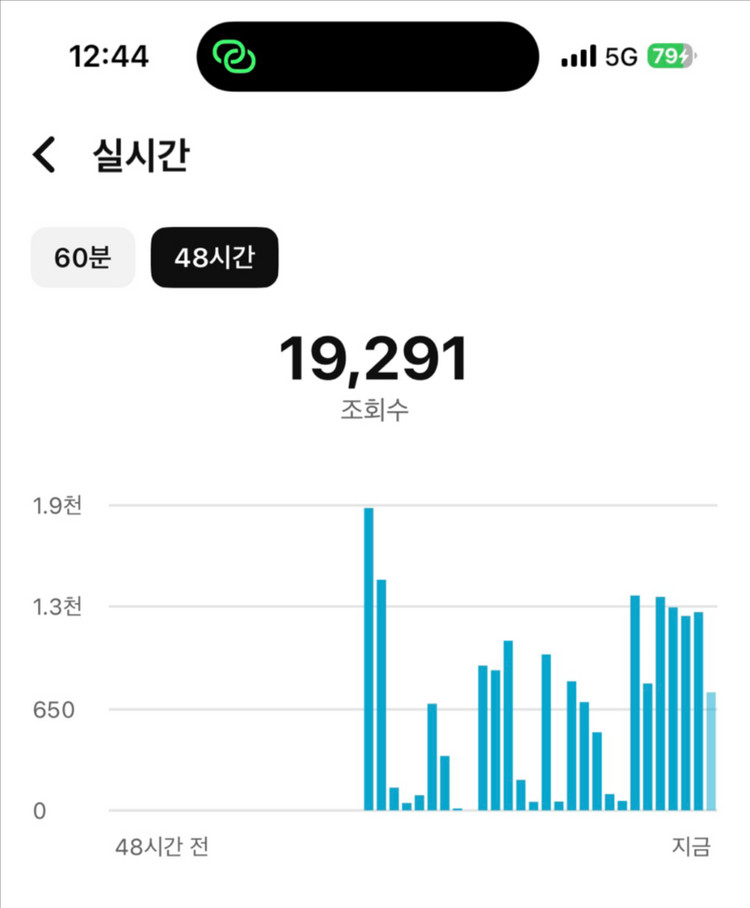Tap the 650 gridline label

pos(52,711)
